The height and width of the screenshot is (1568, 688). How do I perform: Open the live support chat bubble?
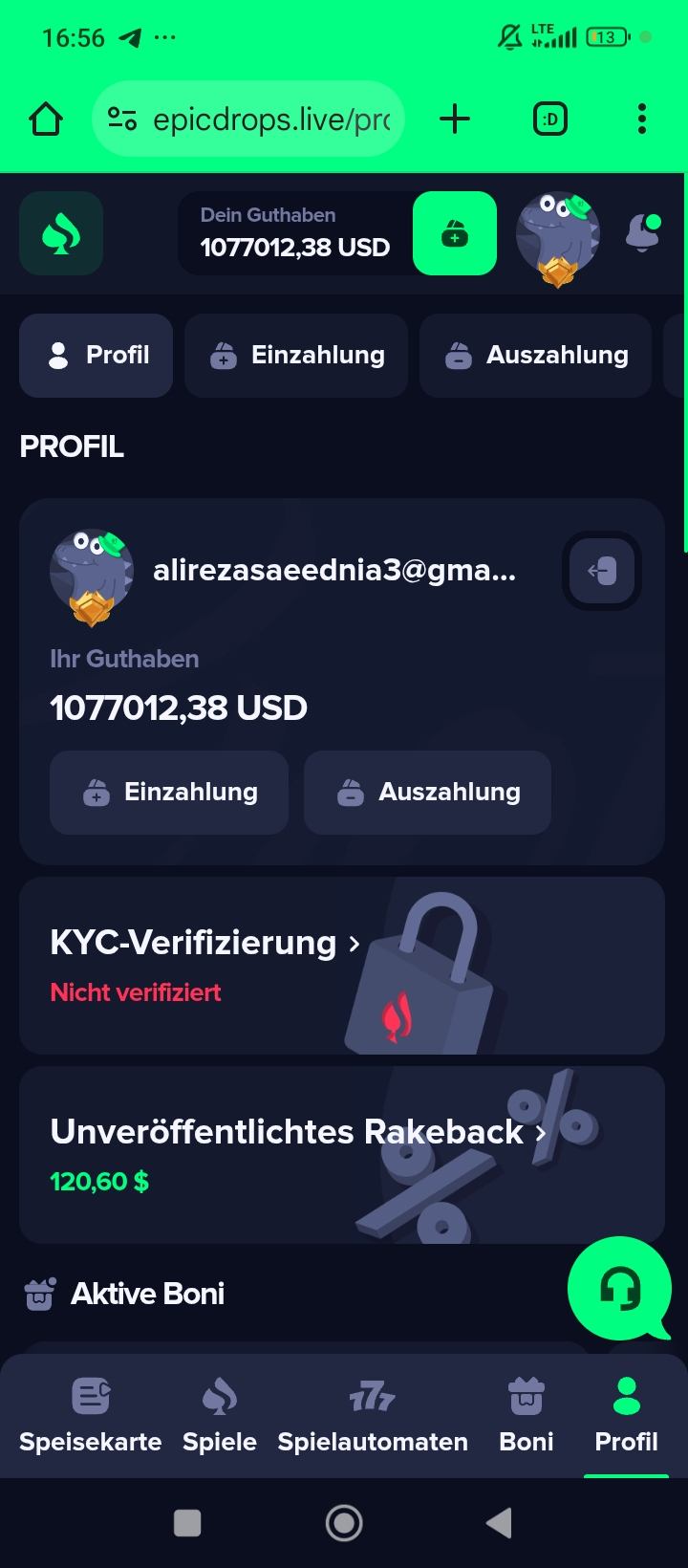(x=618, y=1289)
